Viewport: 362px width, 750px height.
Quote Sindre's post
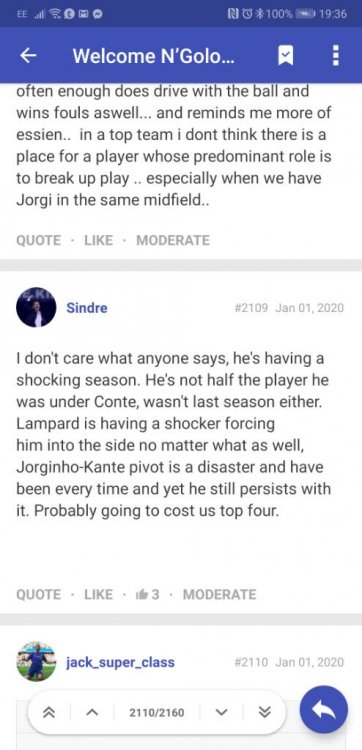(x=39, y=595)
